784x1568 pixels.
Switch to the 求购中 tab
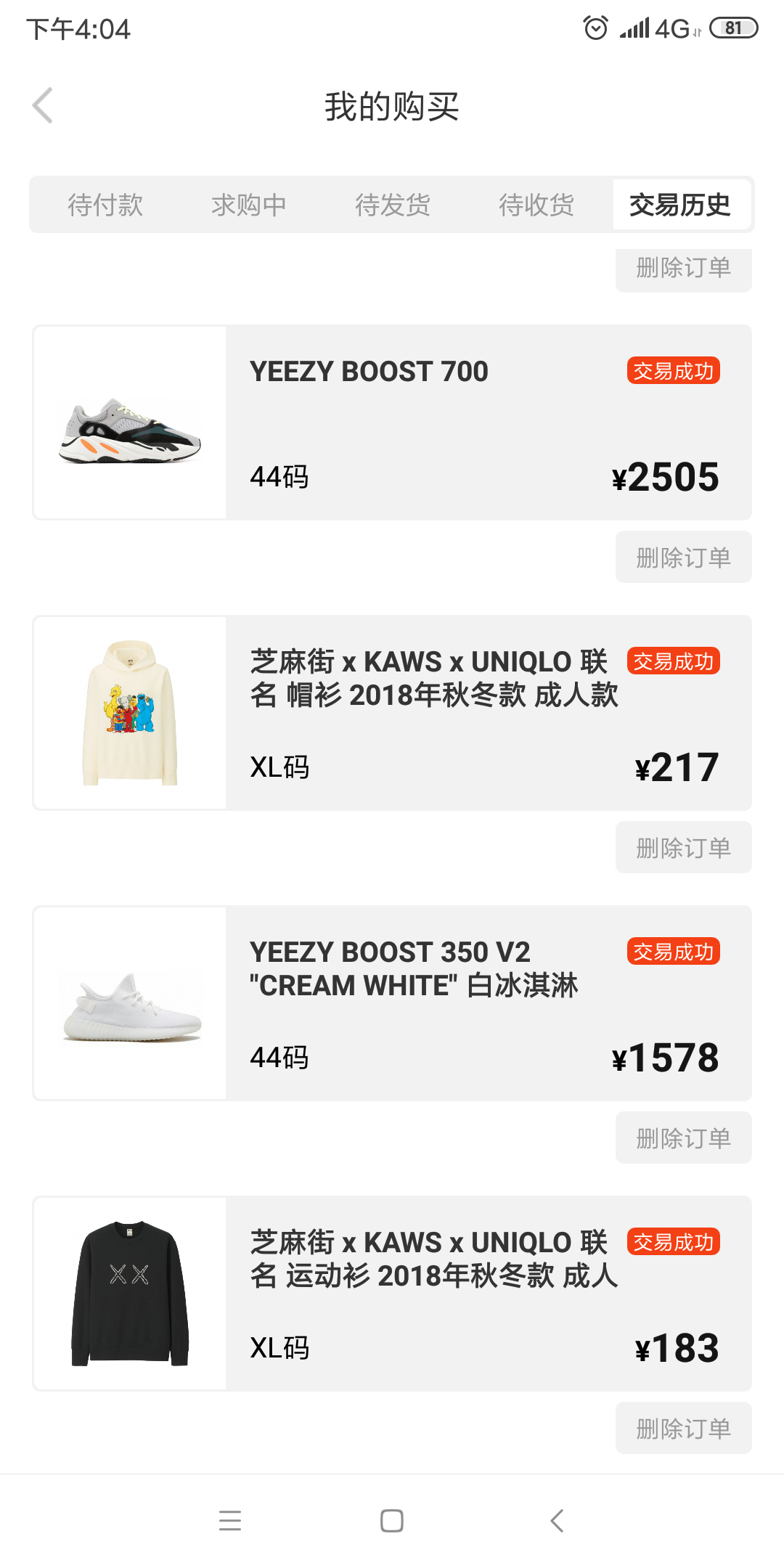249,205
